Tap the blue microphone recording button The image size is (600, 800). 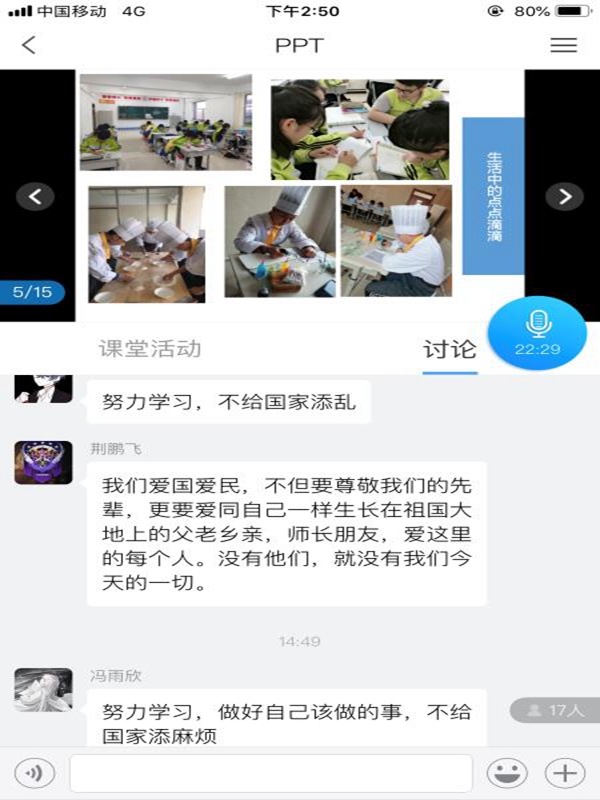coord(538,331)
